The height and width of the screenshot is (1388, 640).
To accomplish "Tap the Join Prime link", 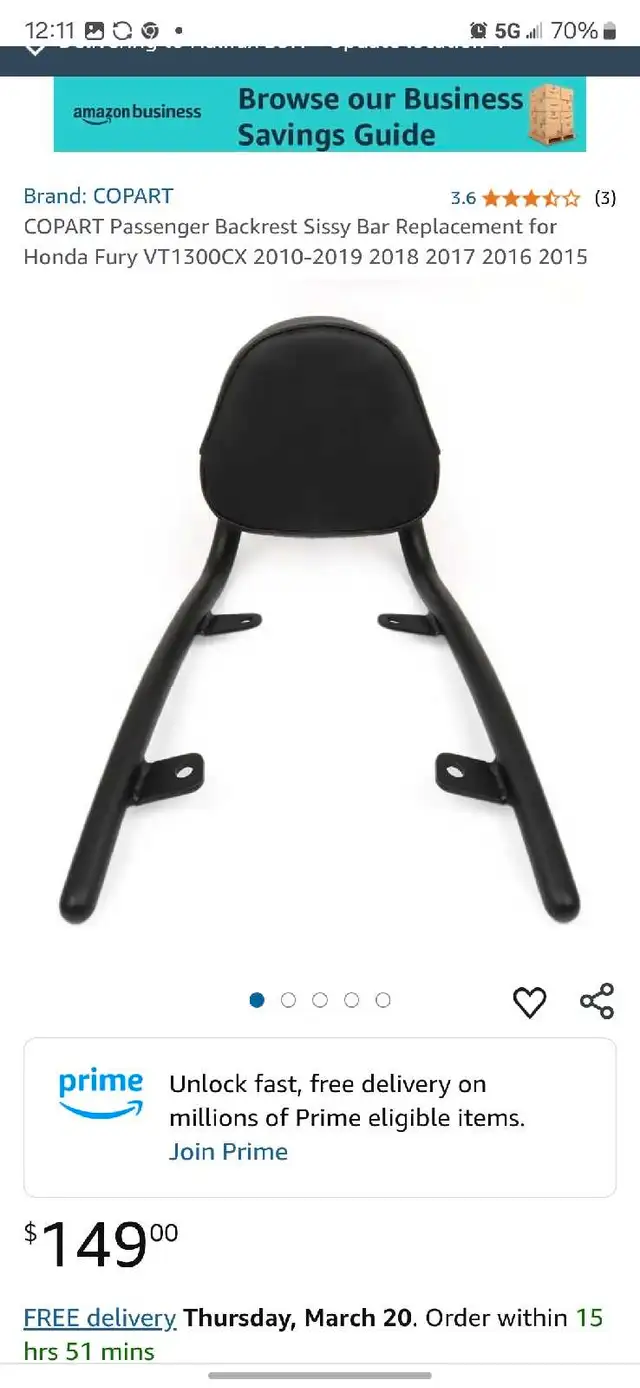I will click(228, 1152).
